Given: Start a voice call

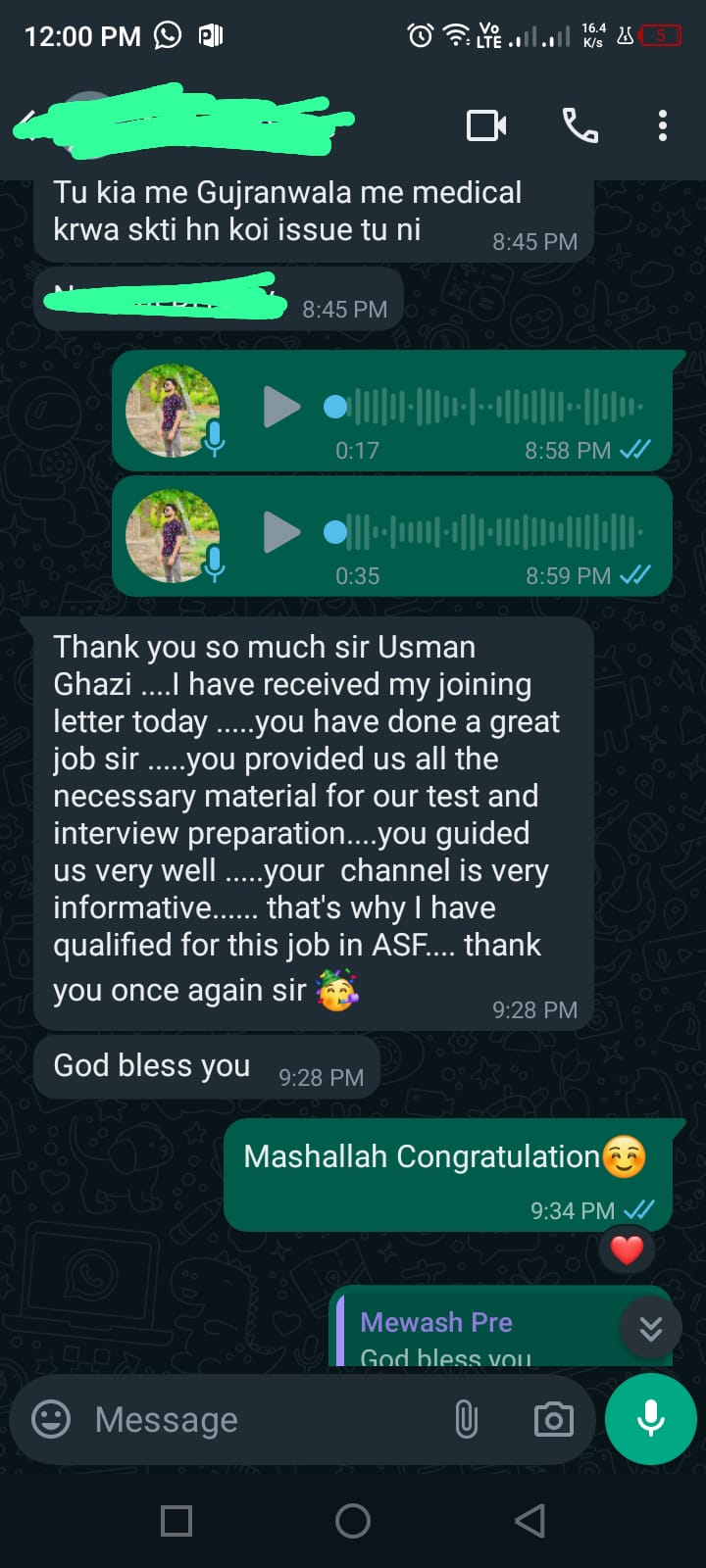Looking at the screenshot, I should point(580,125).
